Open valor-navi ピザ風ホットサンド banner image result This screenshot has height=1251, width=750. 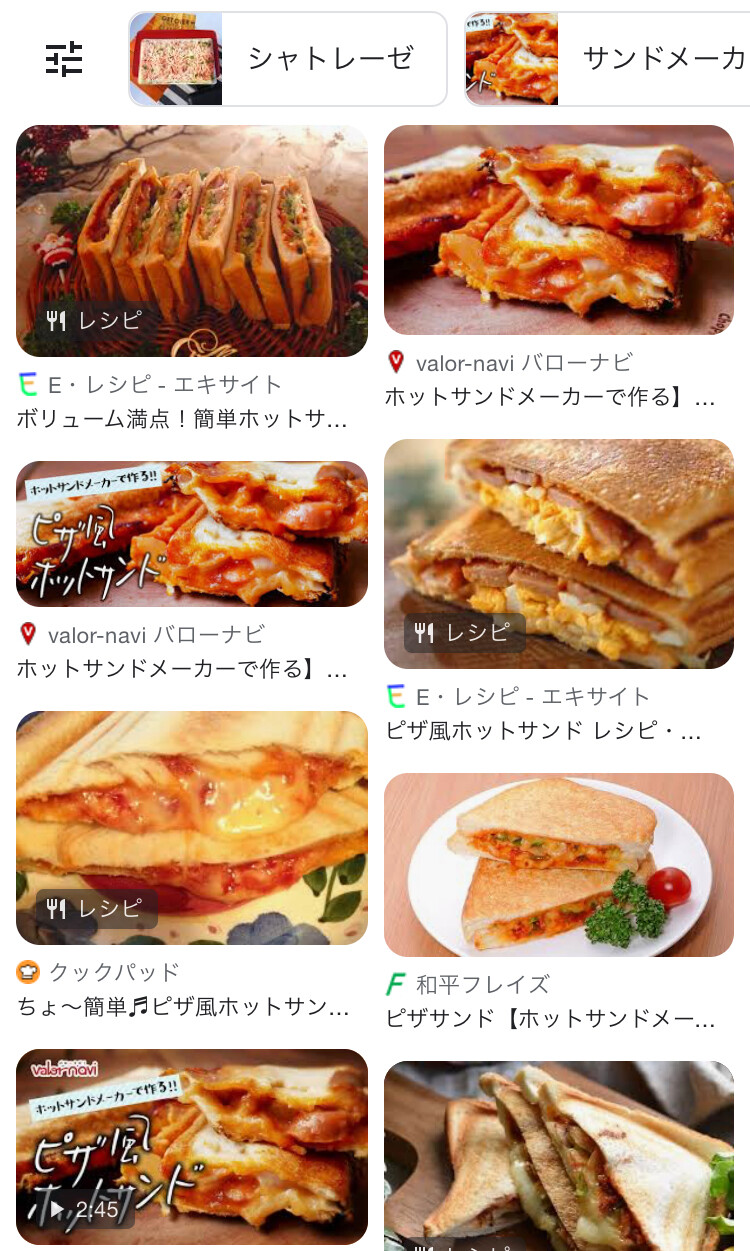point(192,534)
